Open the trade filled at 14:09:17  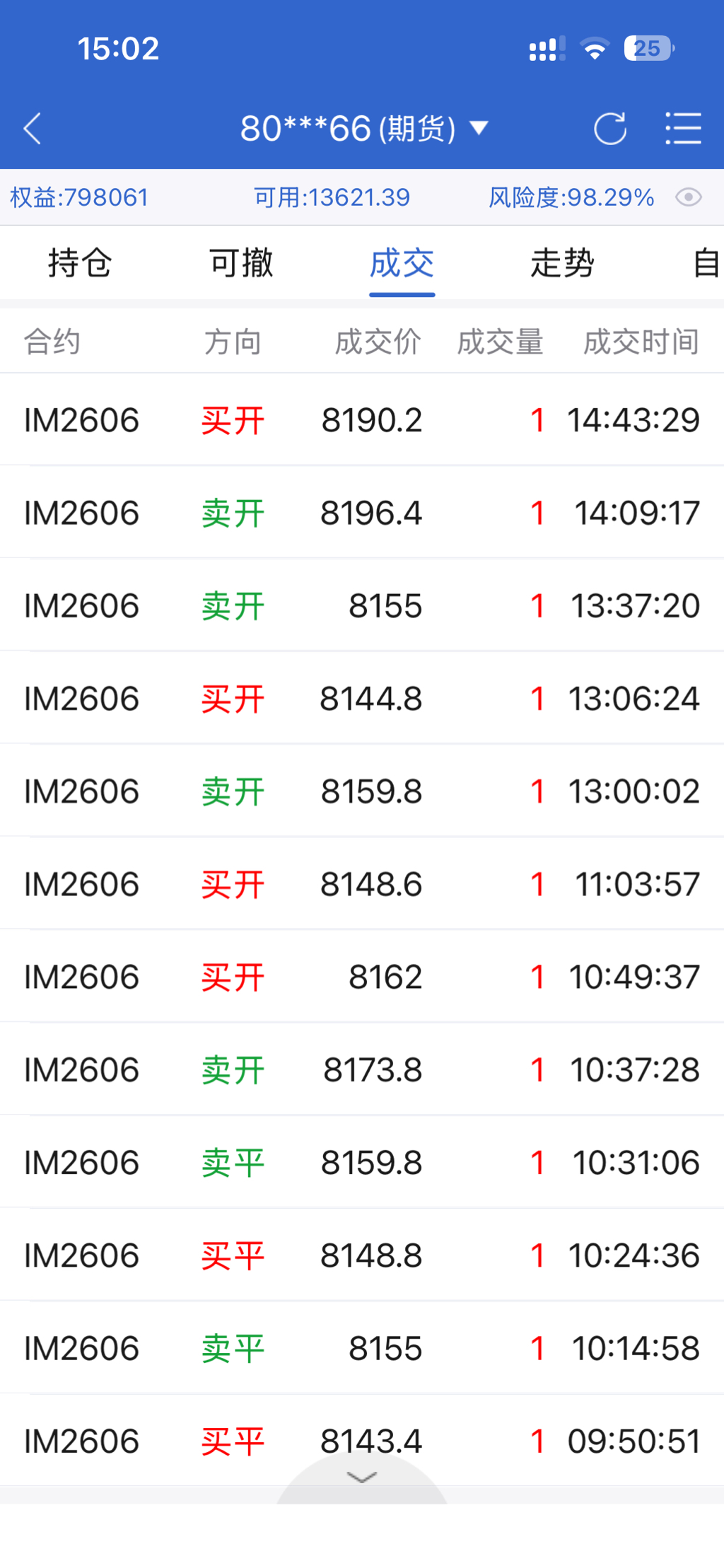[x=362, y=513]
